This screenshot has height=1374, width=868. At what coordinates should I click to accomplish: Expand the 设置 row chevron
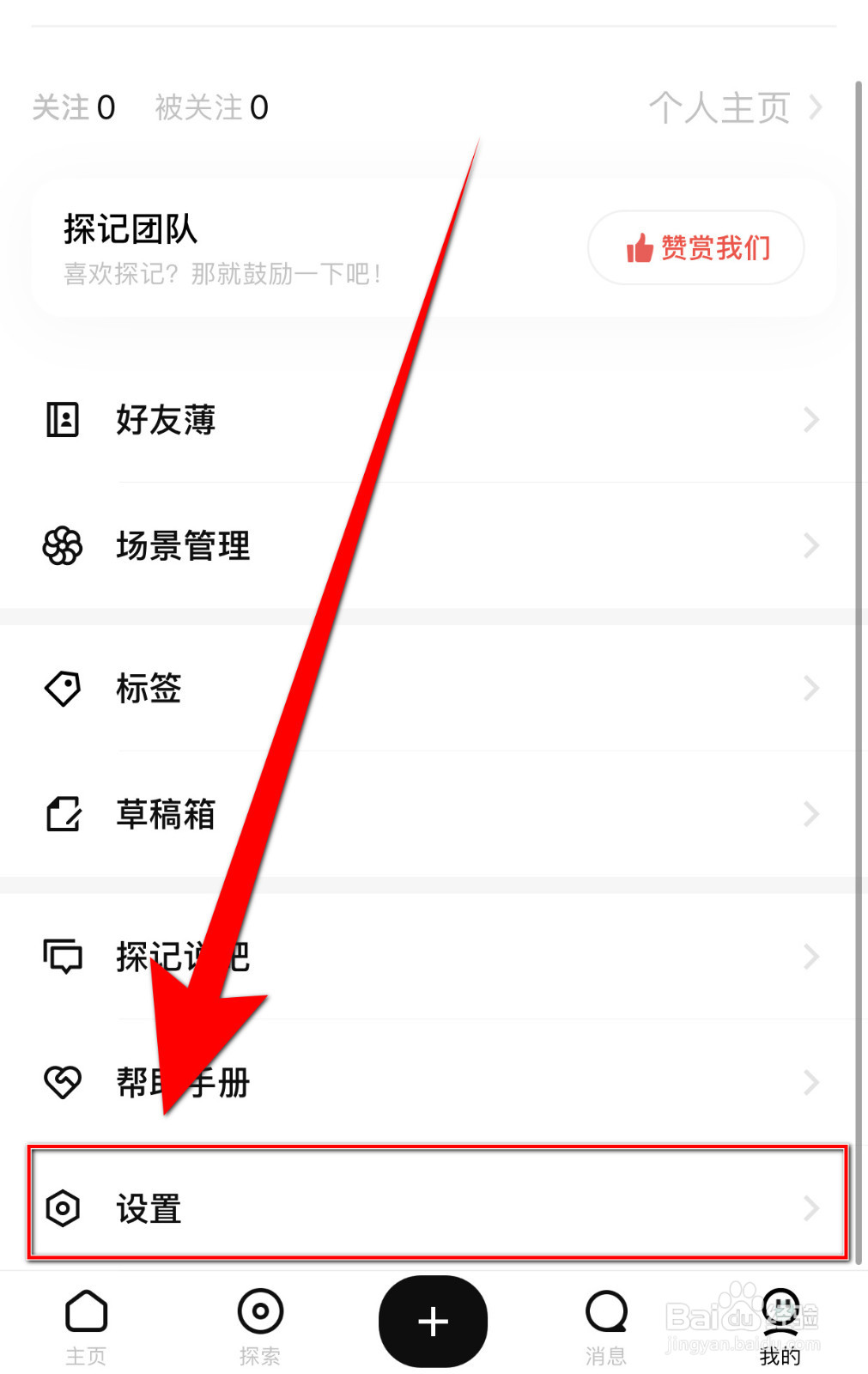(x=812, y=1209)
